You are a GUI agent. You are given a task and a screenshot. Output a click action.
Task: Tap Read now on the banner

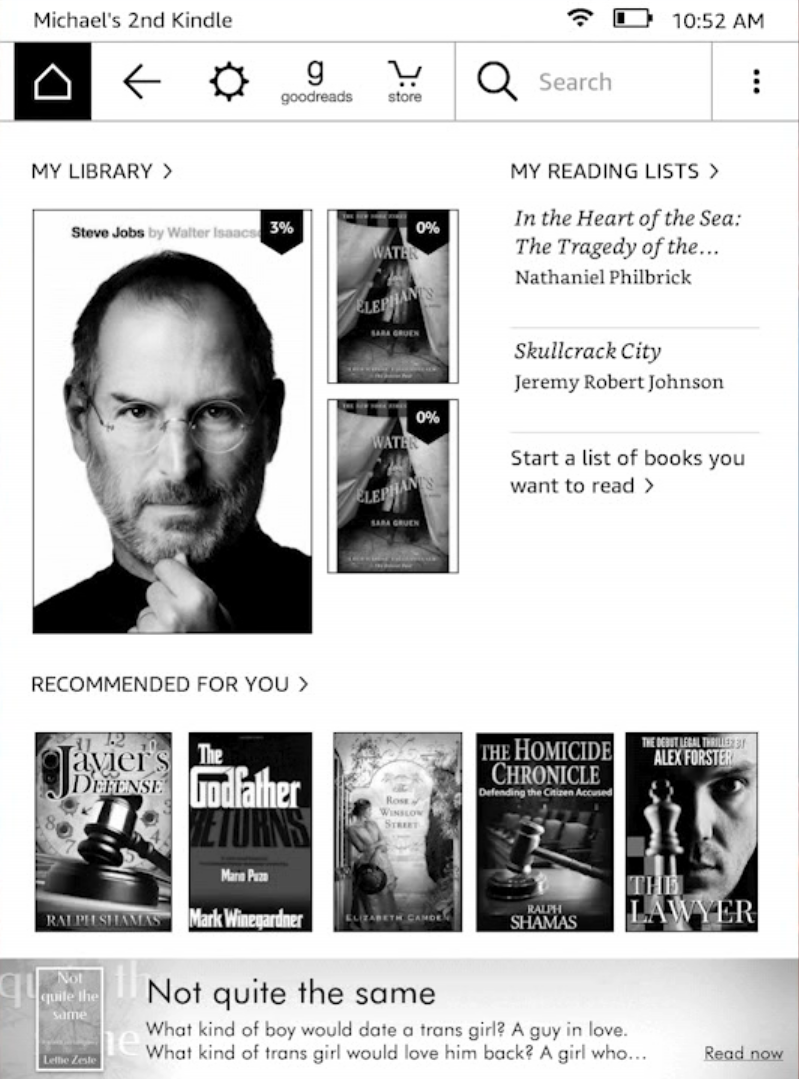coord(743,1053)
